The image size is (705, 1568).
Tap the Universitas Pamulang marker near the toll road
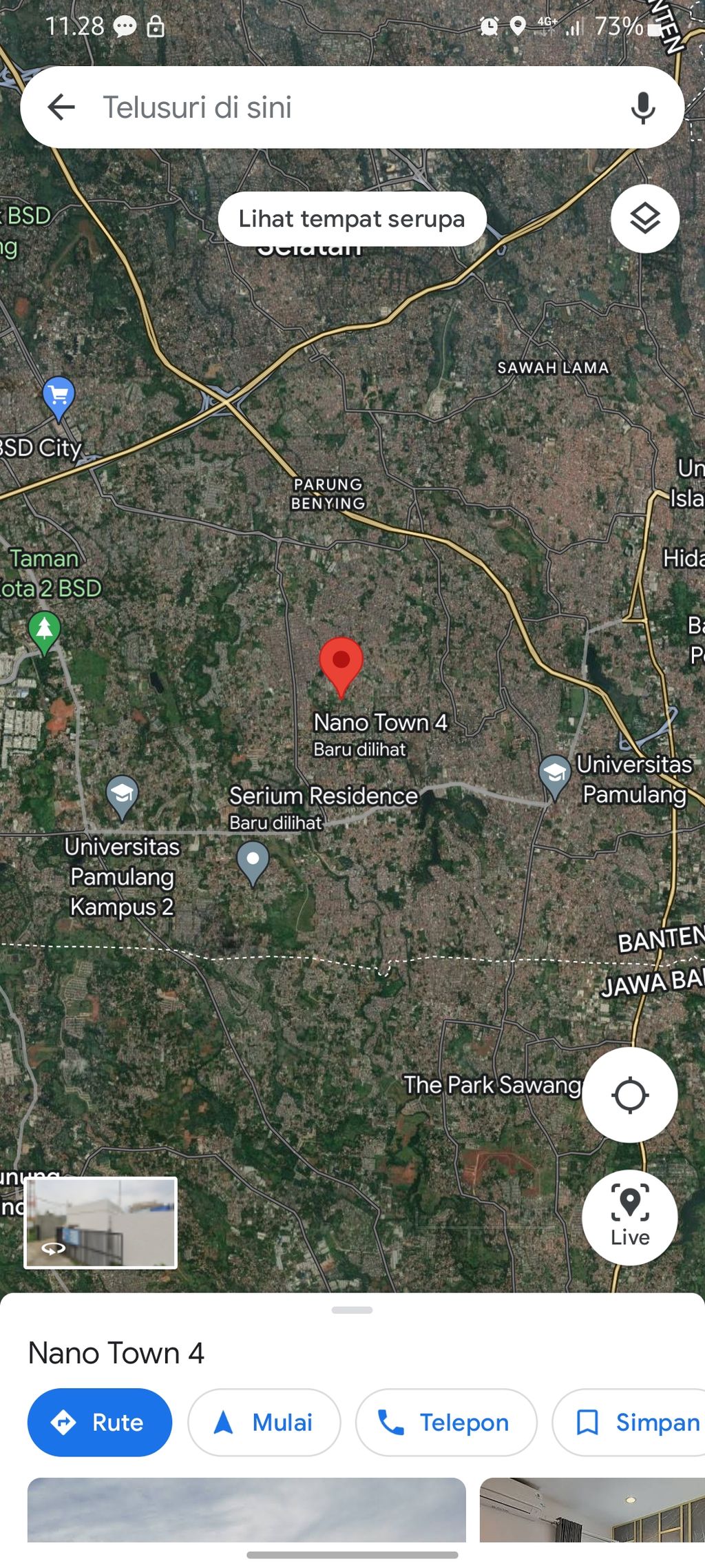555,775
